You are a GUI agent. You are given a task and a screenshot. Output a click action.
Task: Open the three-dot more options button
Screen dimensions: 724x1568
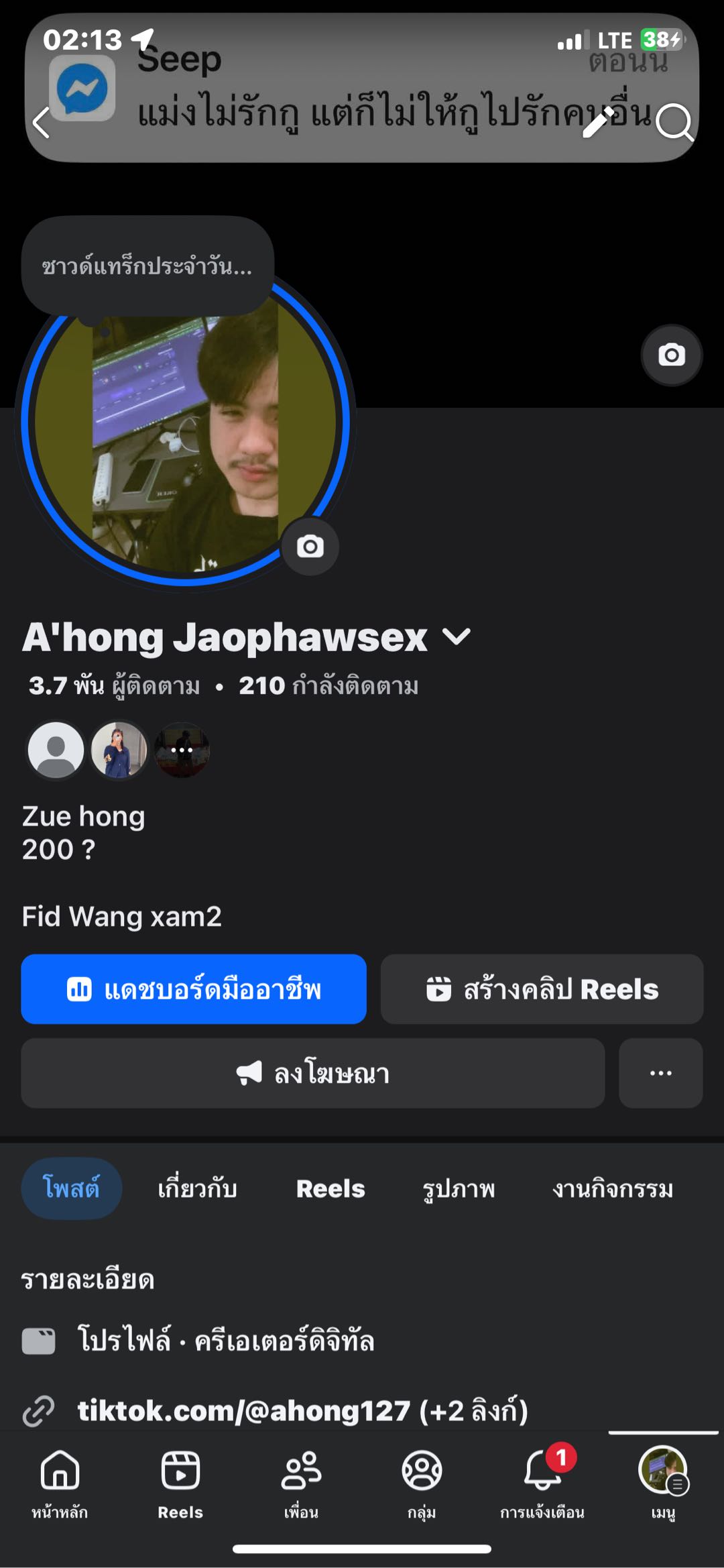[x=660, y=1073]
